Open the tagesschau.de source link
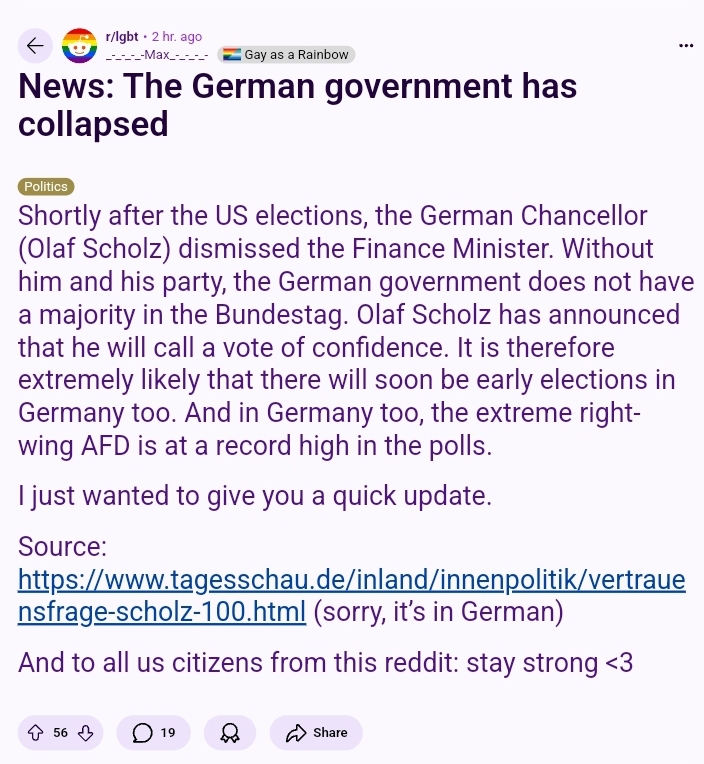Screen dimensions: 704x764 [x=352, y=581]
